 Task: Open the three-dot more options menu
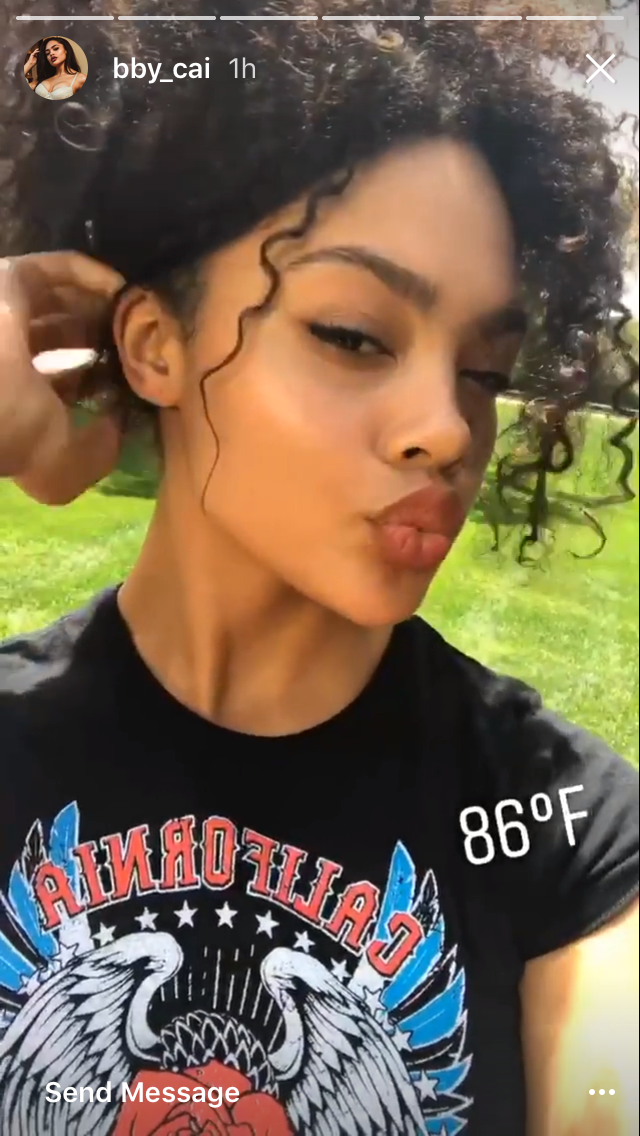click(x=602, y=1093)
